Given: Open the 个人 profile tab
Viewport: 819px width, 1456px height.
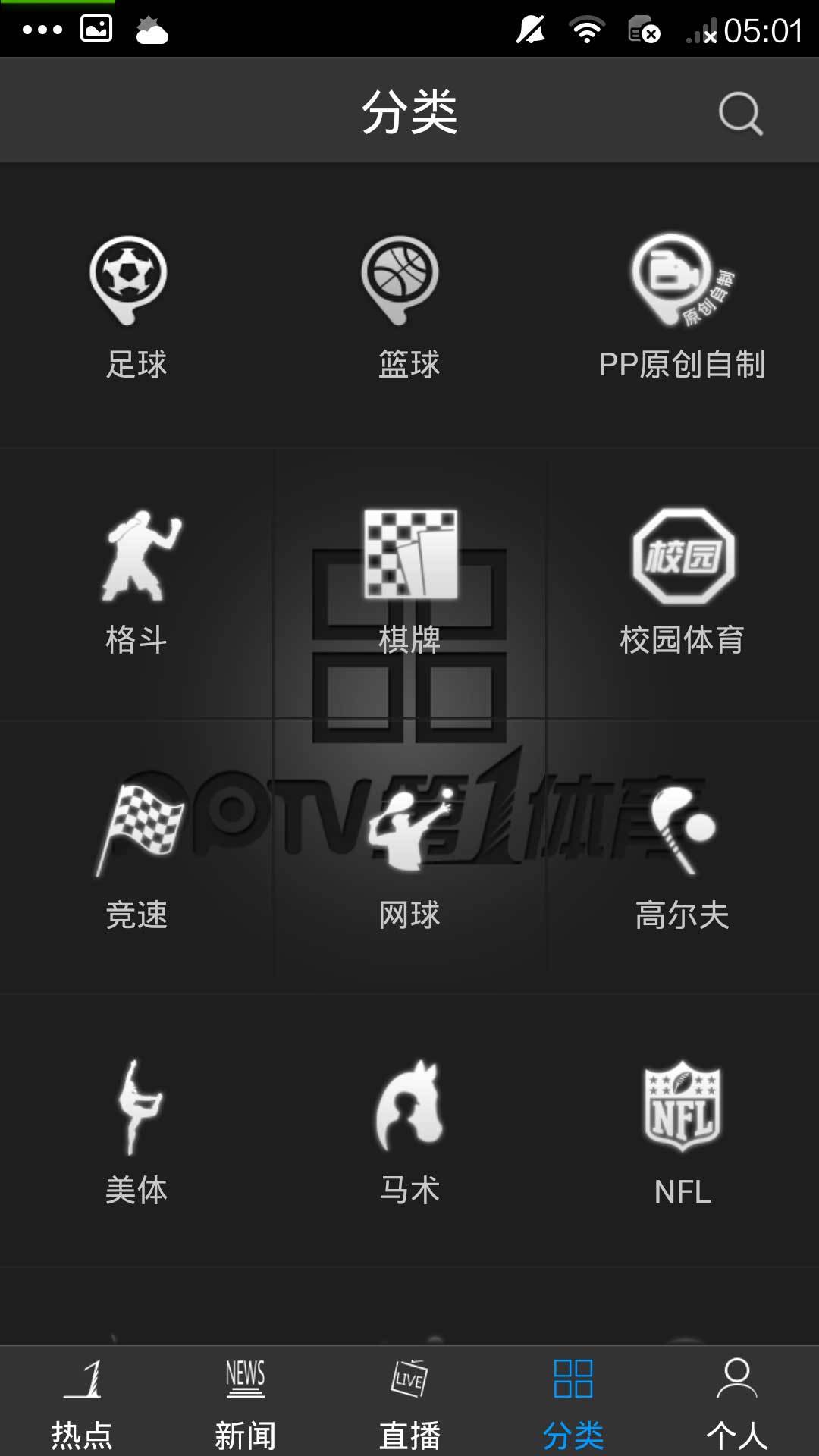Looking at the screenshot, I should 737,1401.
